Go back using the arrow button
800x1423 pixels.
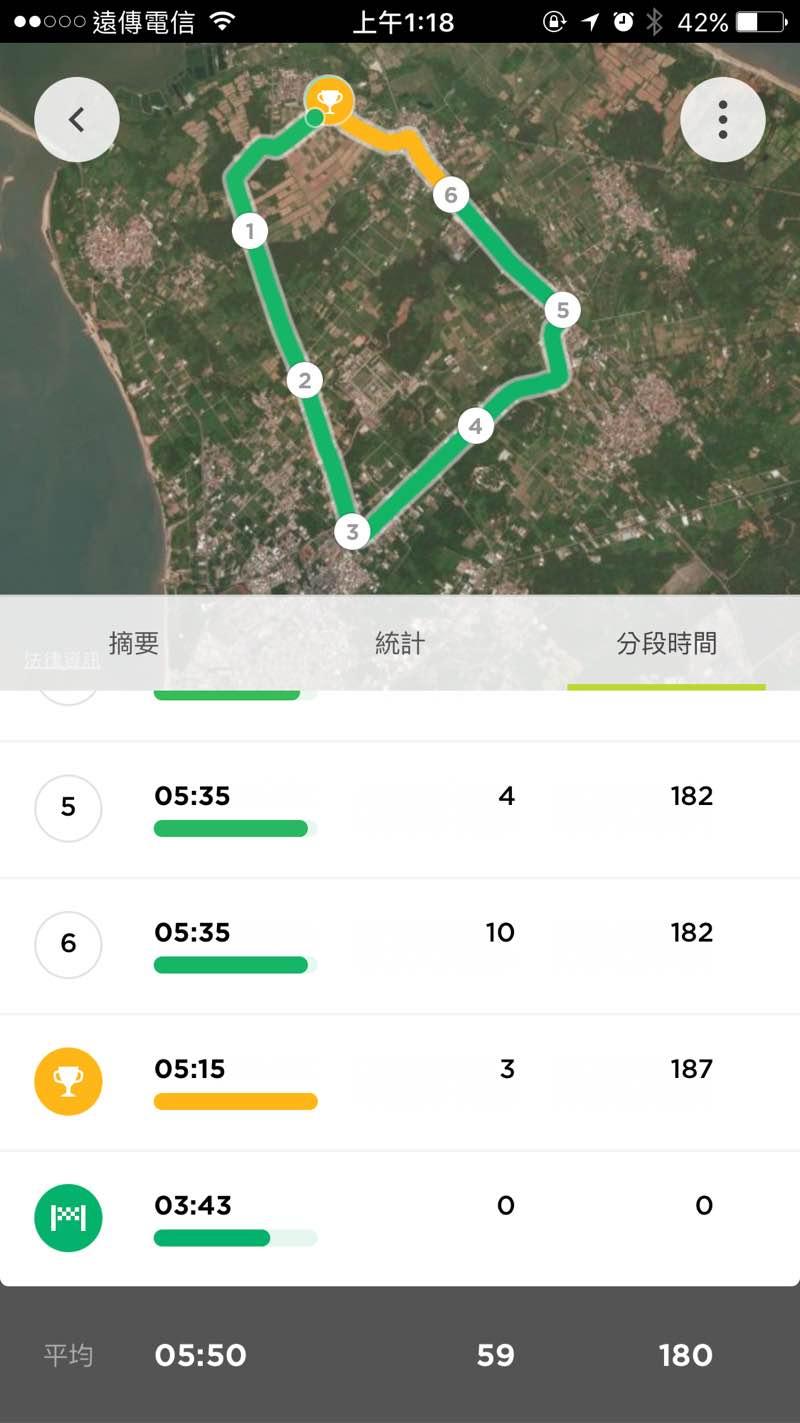[77, 120]
